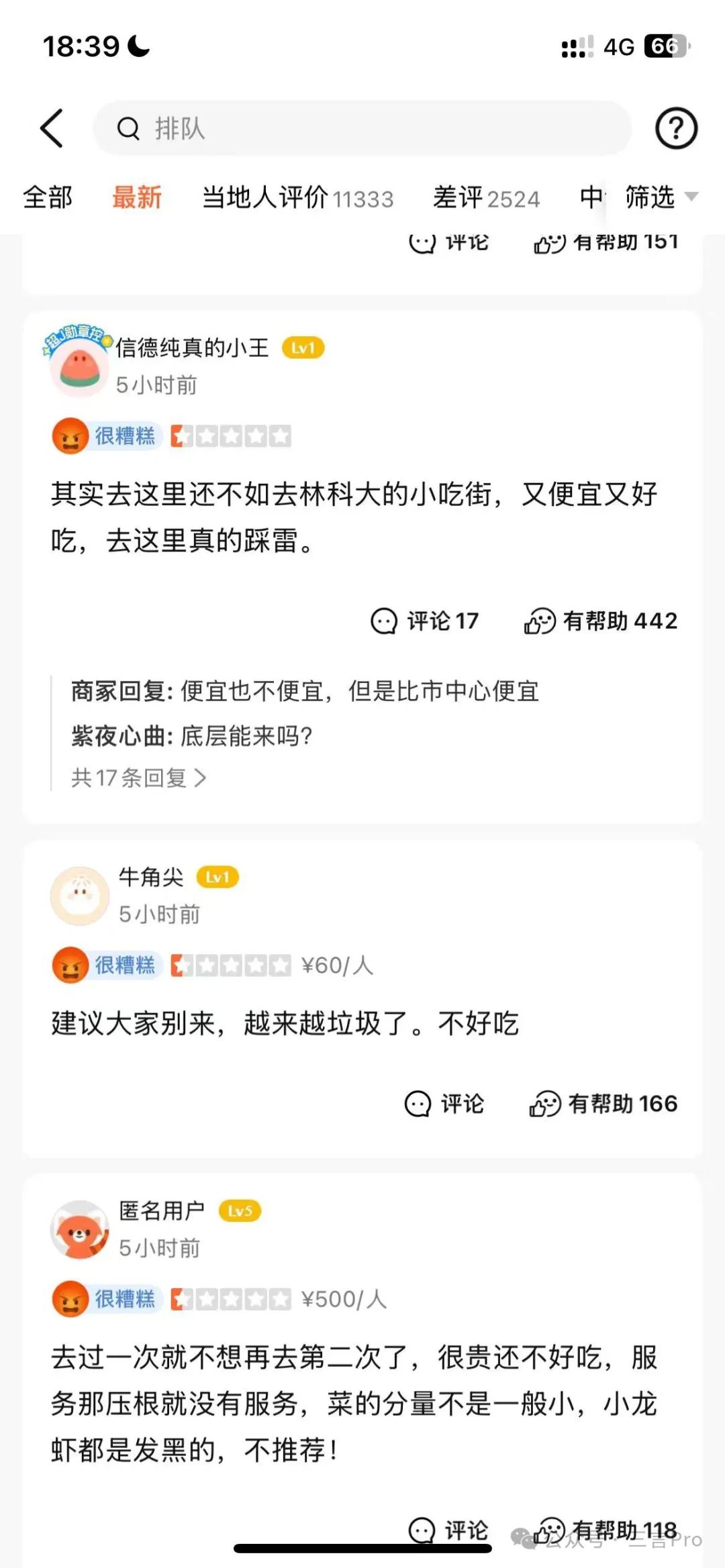This screenshot has width=725, height=1568.
Task: Show 差评 2524 reviews
Action: (x=486, y=198)
